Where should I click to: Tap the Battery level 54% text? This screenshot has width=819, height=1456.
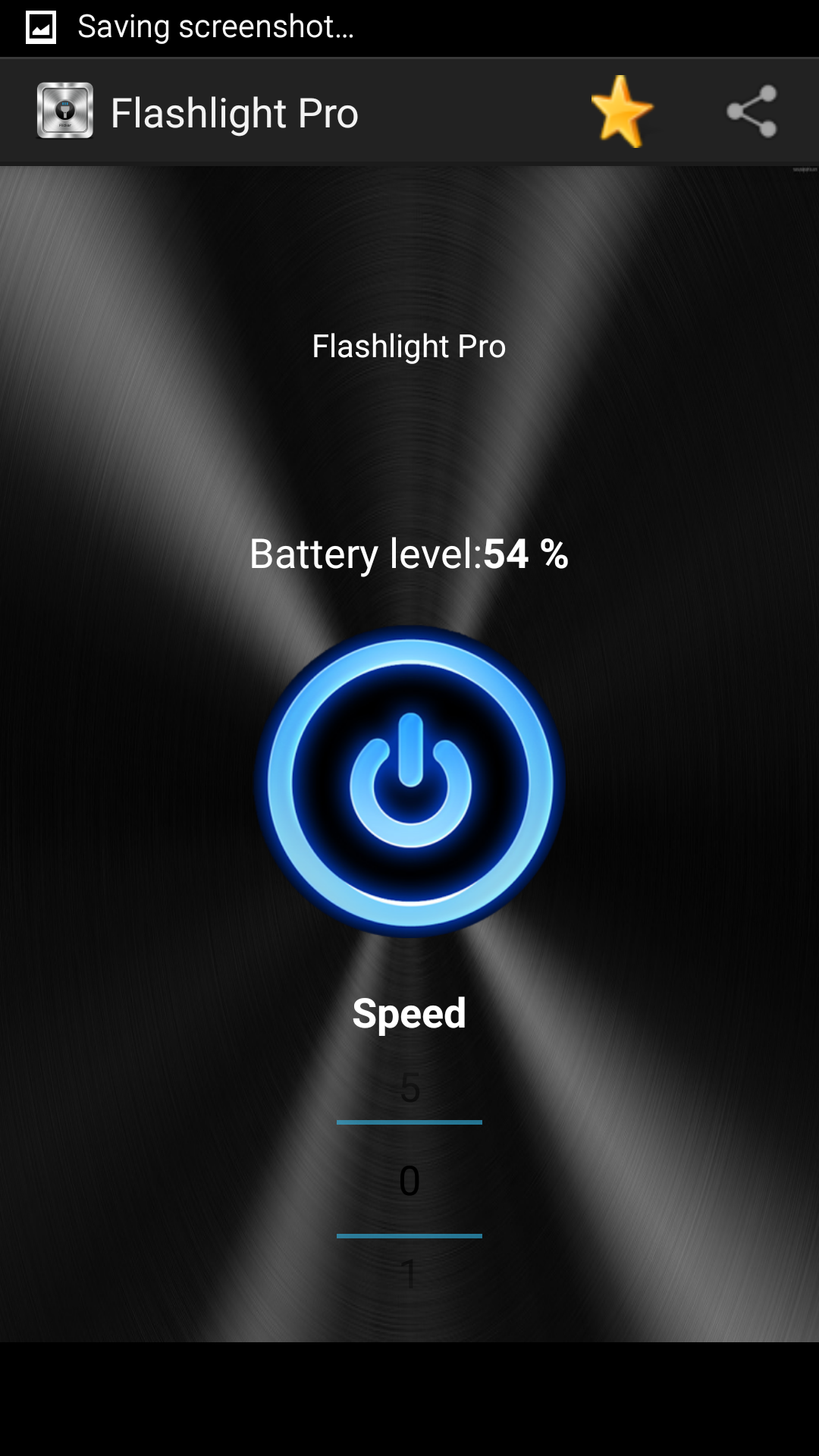point(409,555)
